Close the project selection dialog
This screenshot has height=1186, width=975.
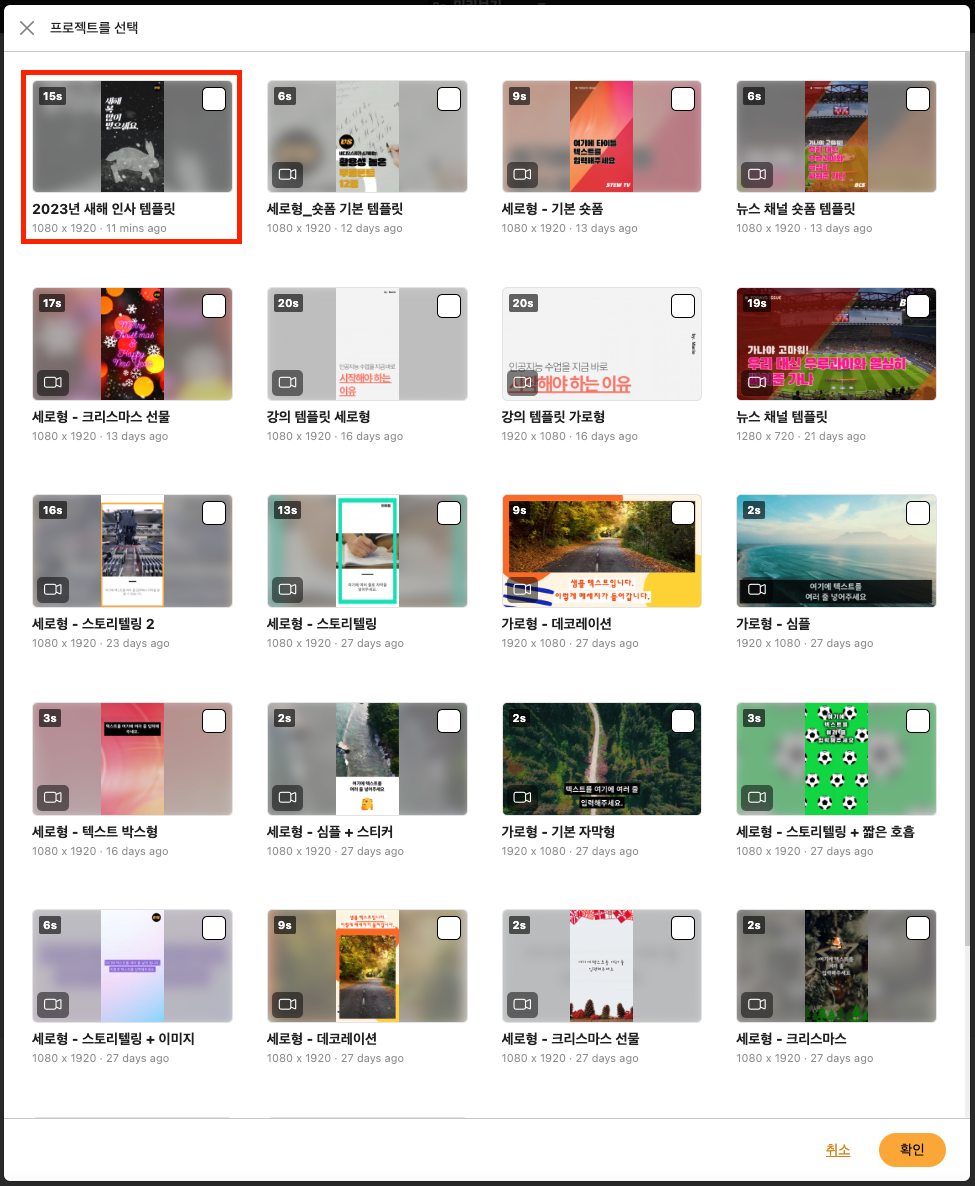coord(27,28)
